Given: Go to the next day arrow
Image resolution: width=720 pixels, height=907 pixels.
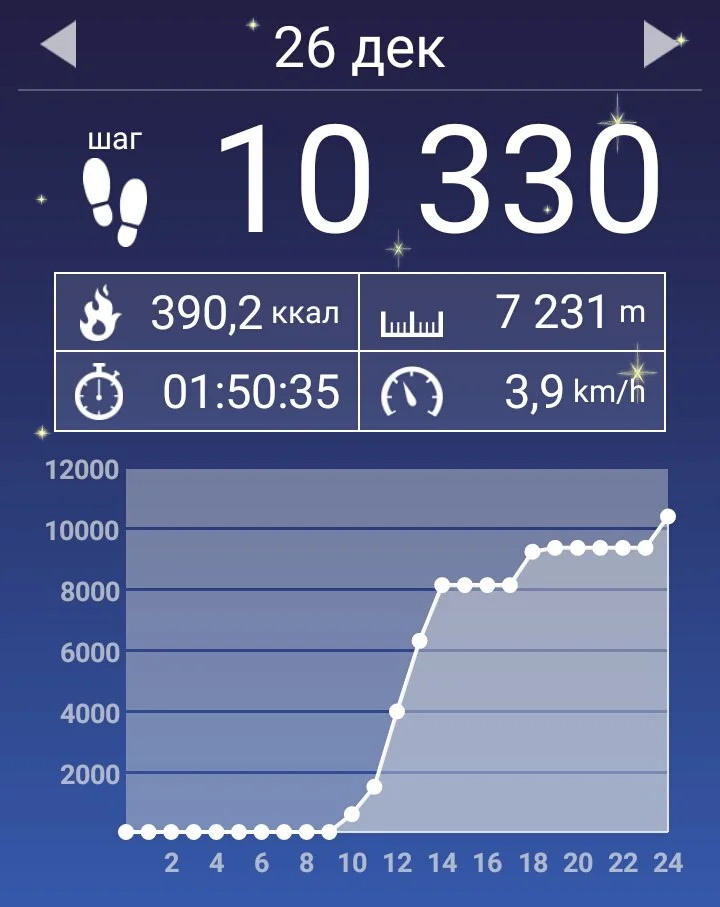Looking at the screenshot, I should coord(661,45).
